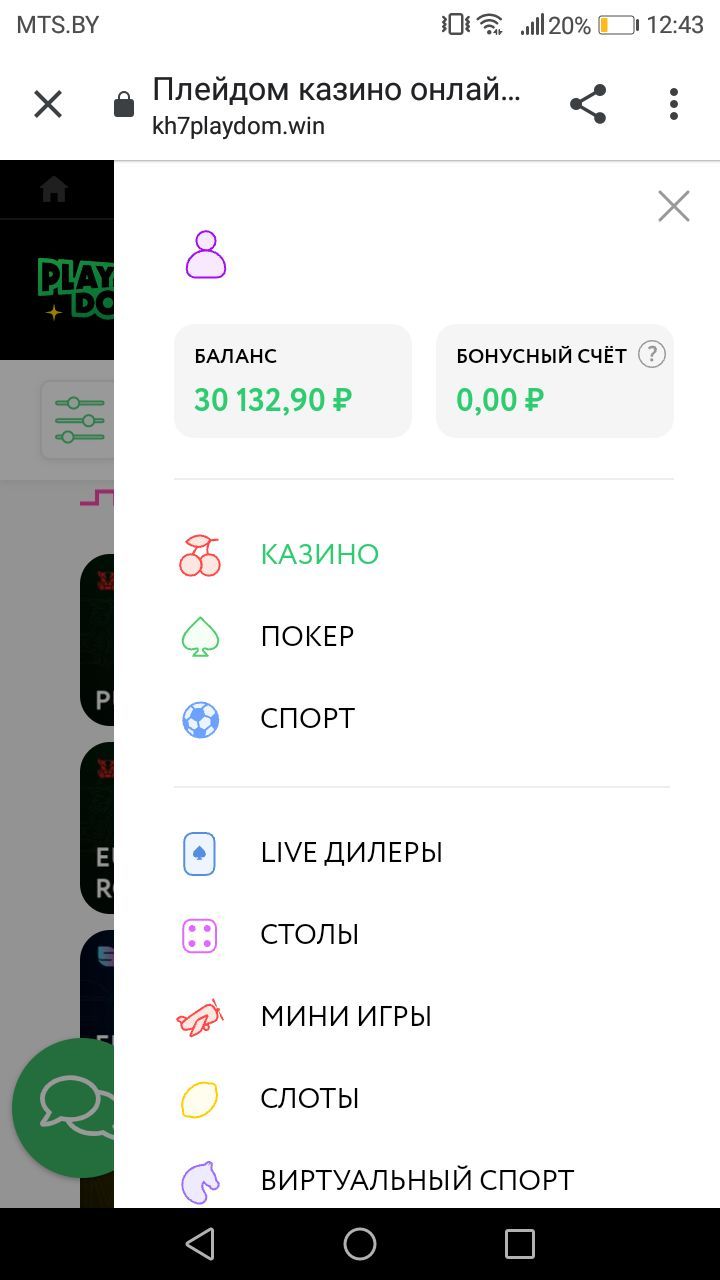Open the browser overflow menu
Viewport: 720px width, 1280px height.
(674, 104)
